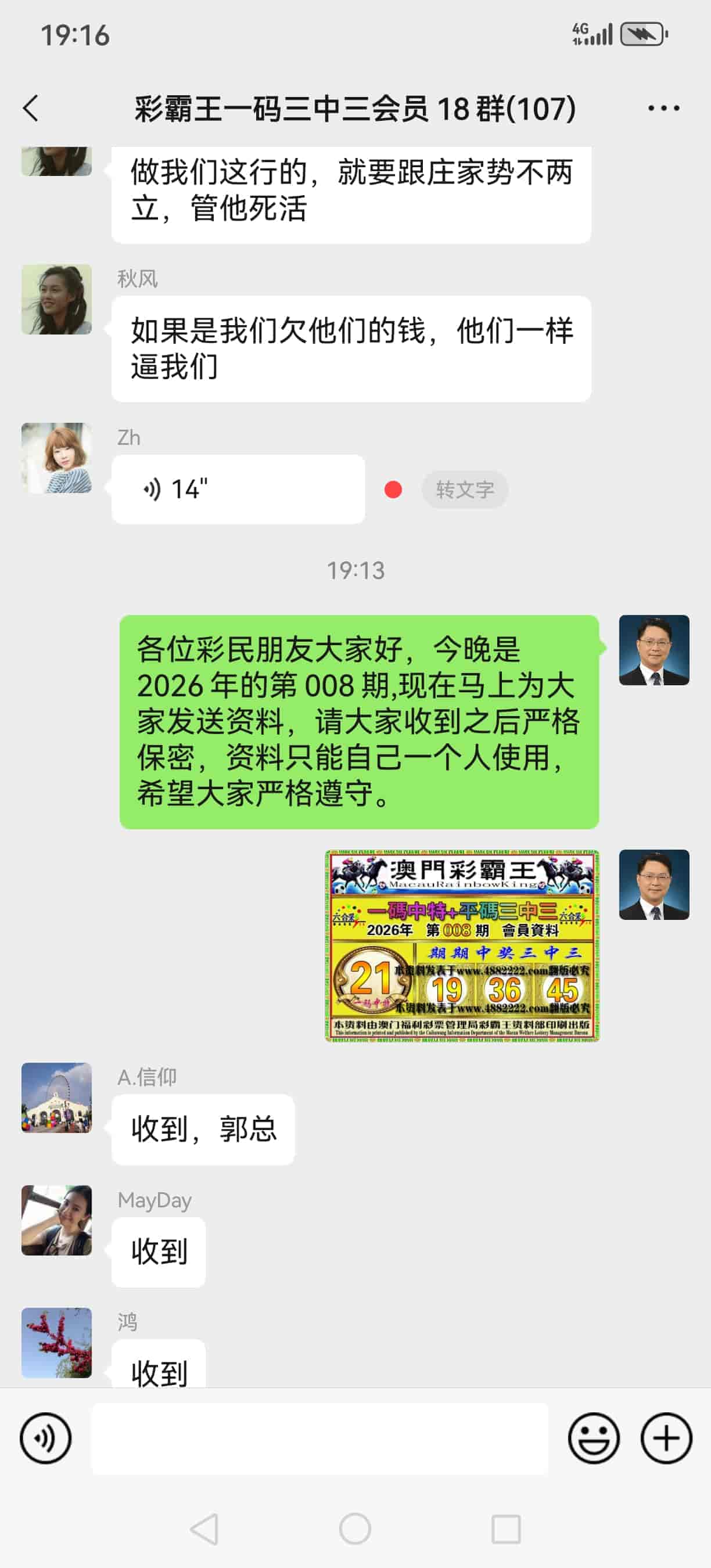Image resolution: width=711 pixels, height=1568 pixels.
Task: View 秋风's profile picture
Action: coord(56,300)
